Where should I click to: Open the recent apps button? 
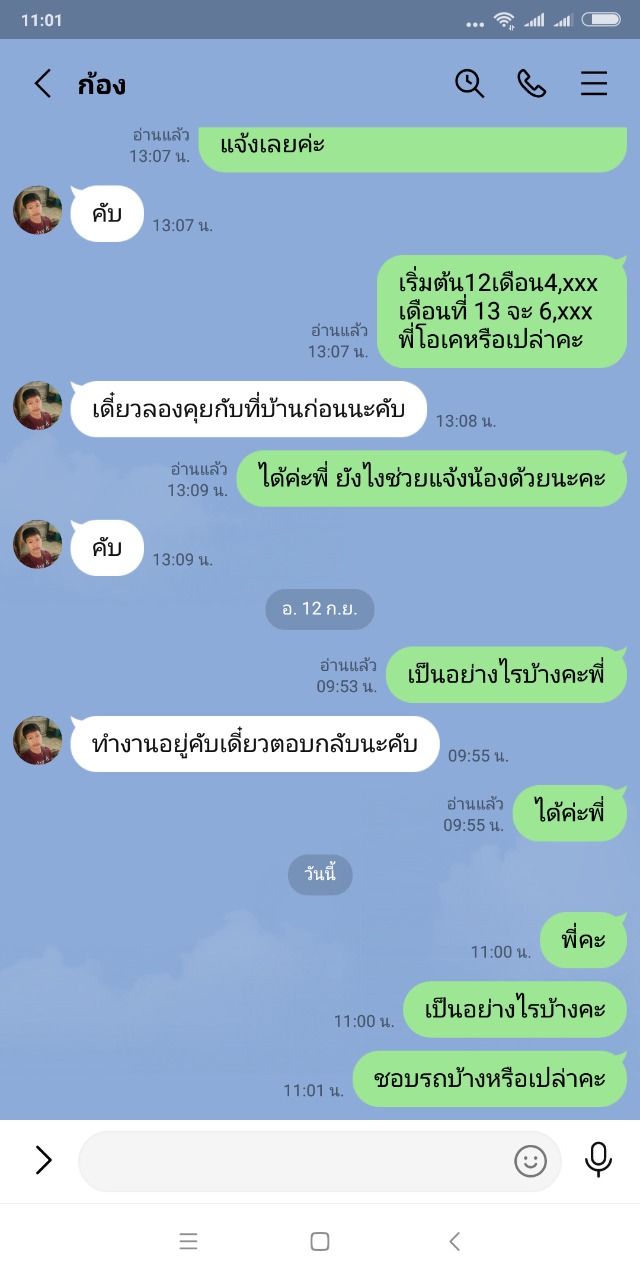point(188,1241)
